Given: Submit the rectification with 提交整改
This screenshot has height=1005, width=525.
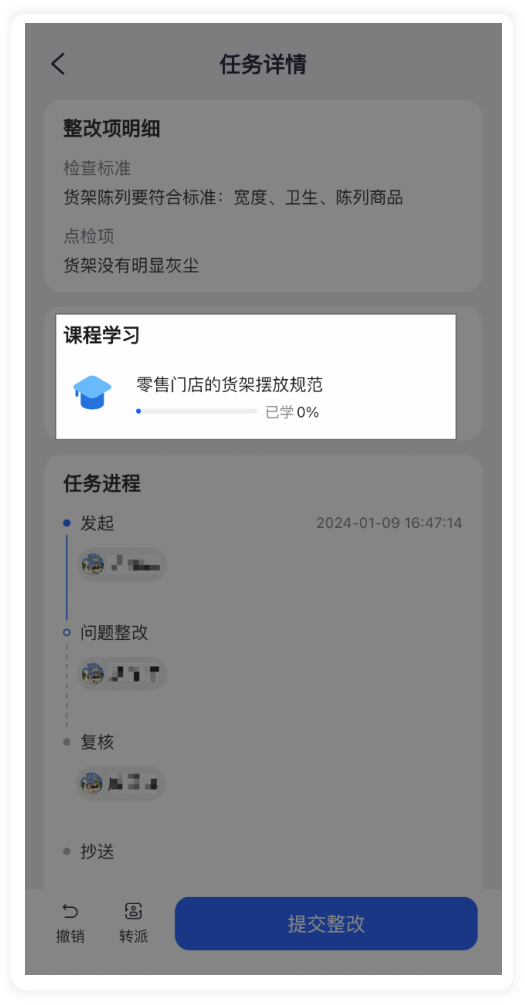Looking at the screenshot, I should 326,924.
